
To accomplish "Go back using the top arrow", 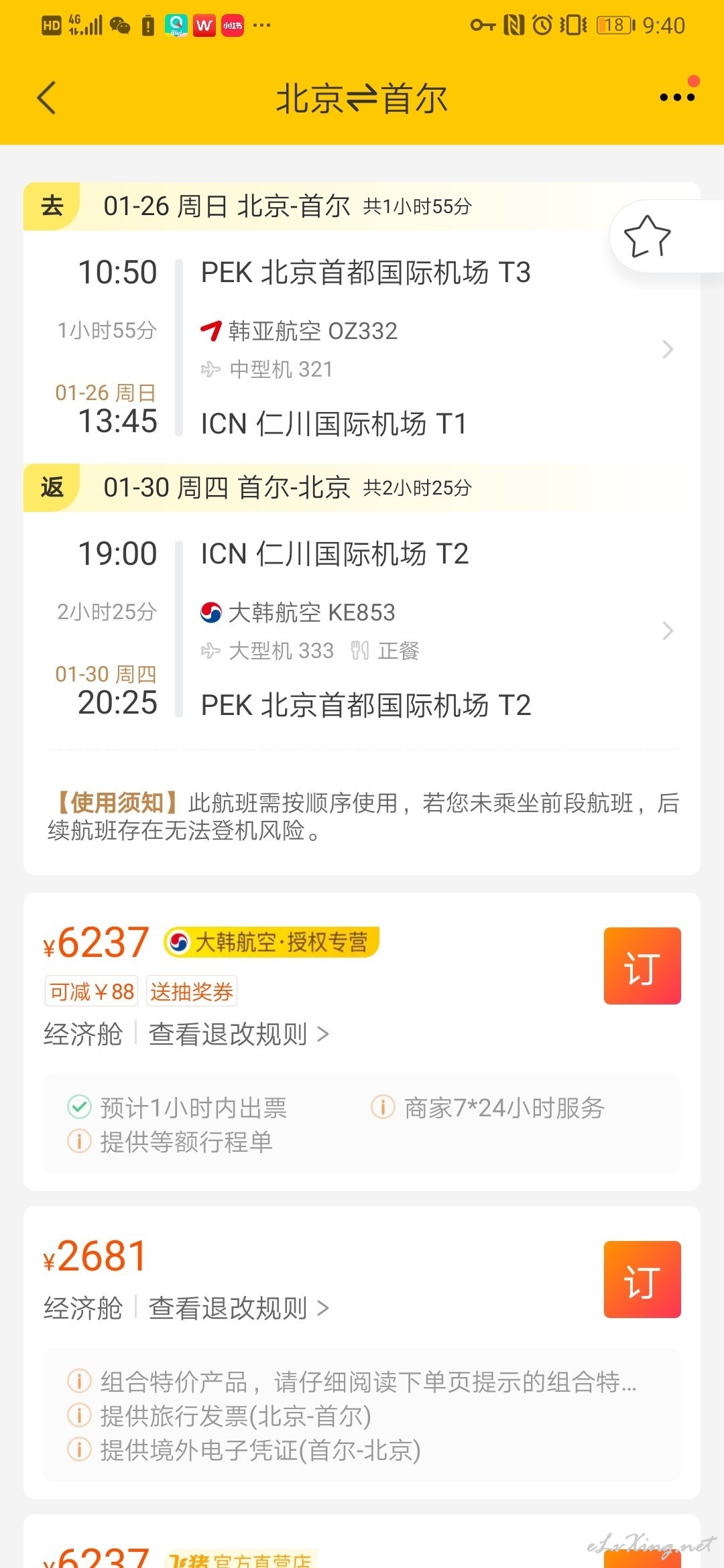I will point(46,98).
